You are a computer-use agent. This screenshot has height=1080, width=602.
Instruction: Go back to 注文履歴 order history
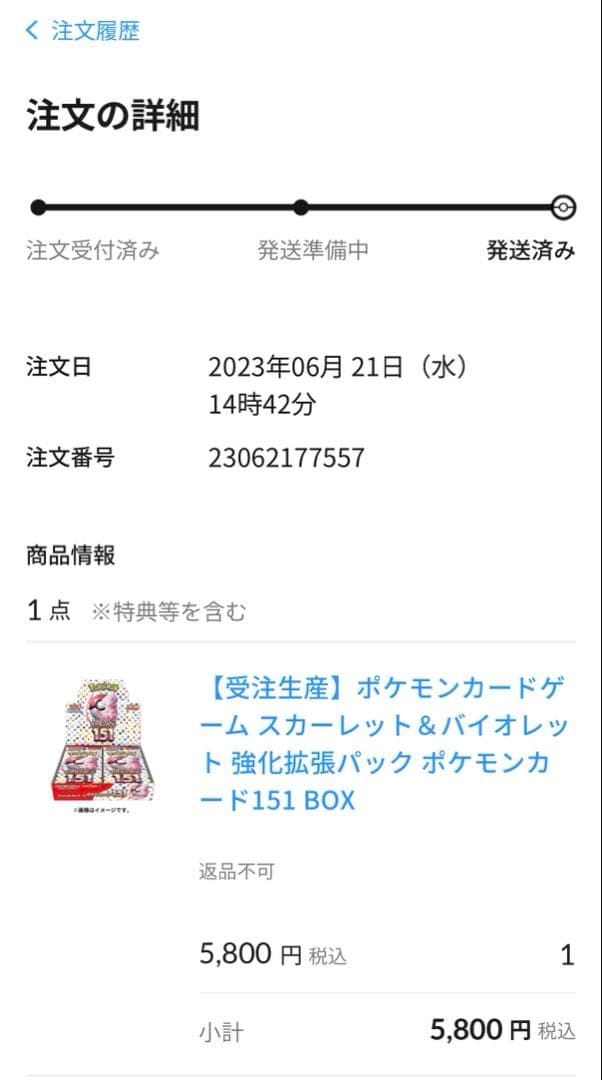[x=83, y=31]
